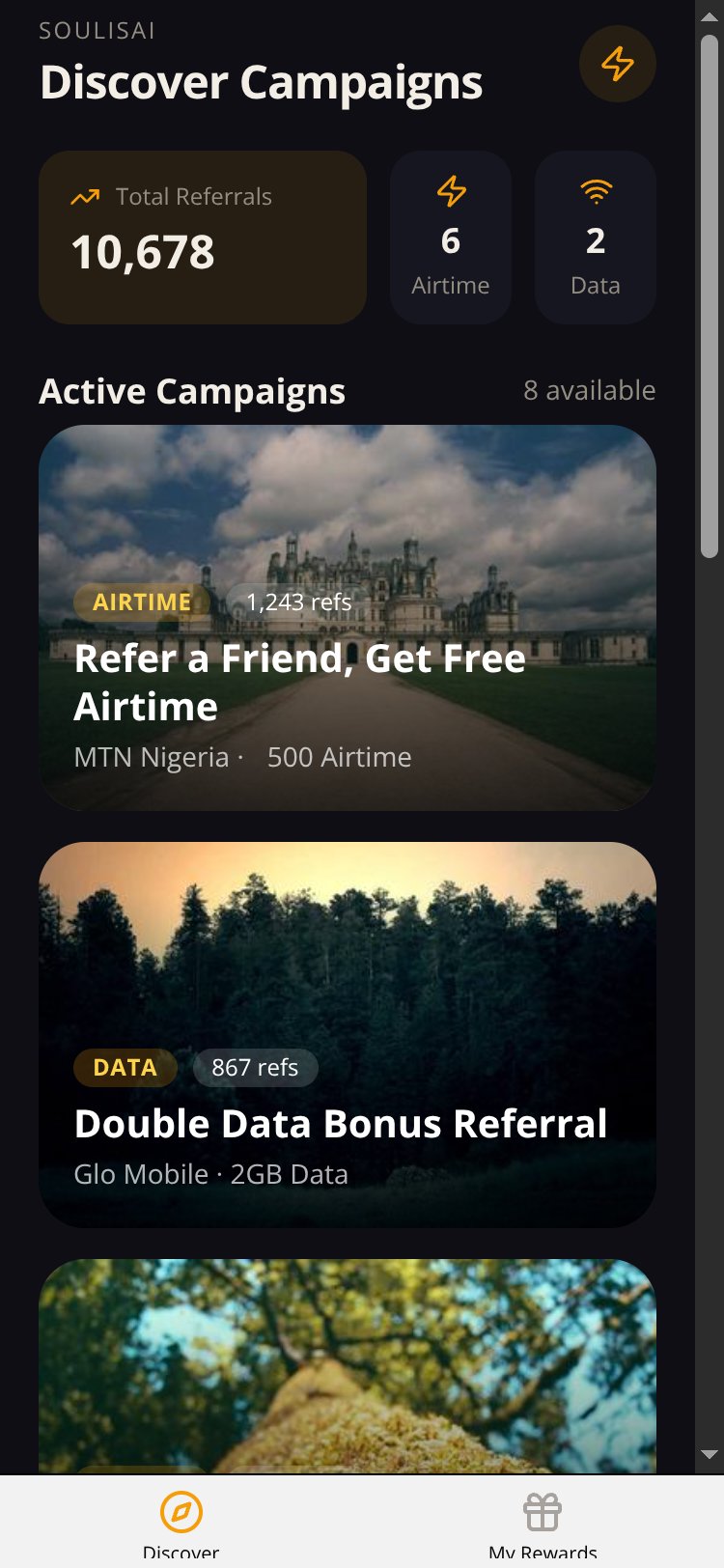Open the campaign card with the mossy tree photo

(x=348, y=1366)
